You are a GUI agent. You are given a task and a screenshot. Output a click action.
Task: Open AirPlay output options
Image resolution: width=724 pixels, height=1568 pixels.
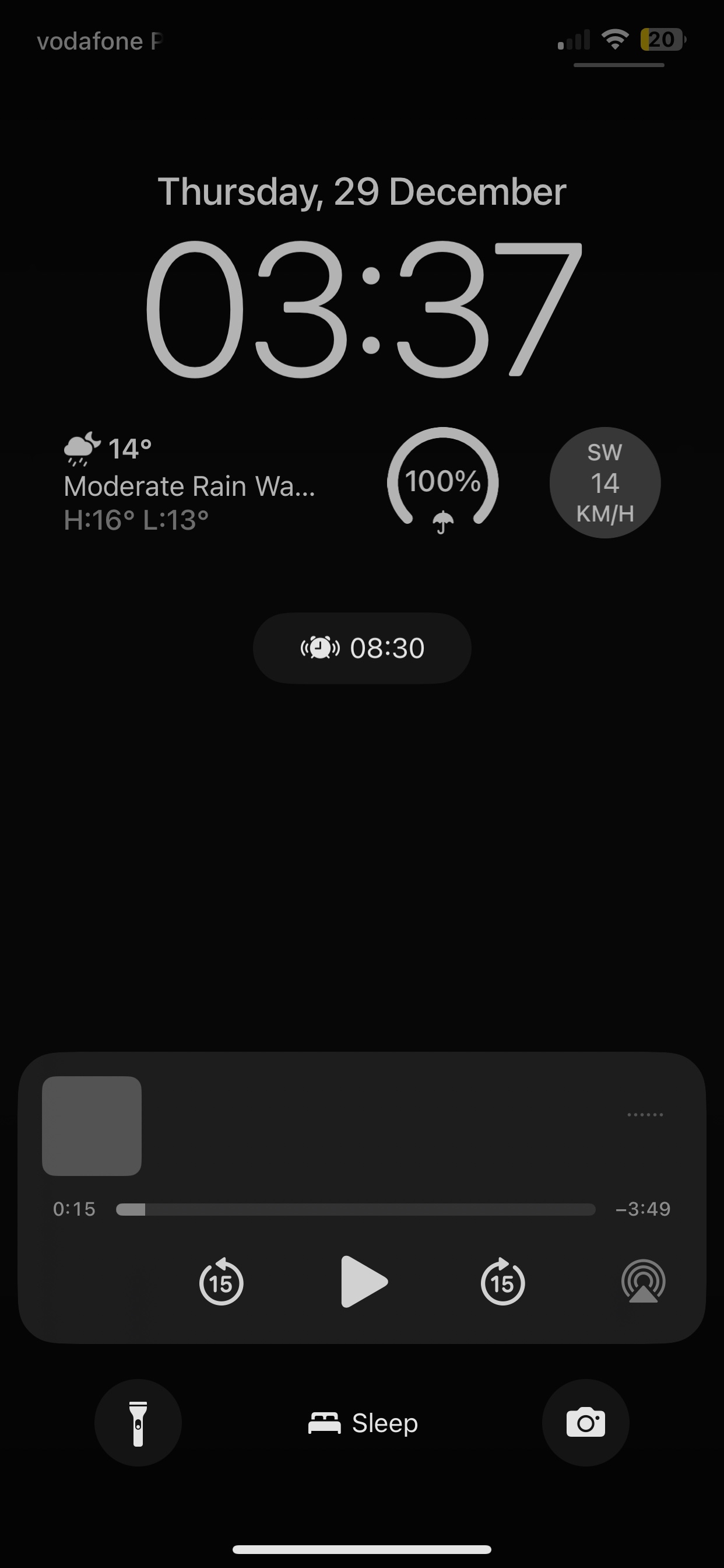coord(643,1282)
